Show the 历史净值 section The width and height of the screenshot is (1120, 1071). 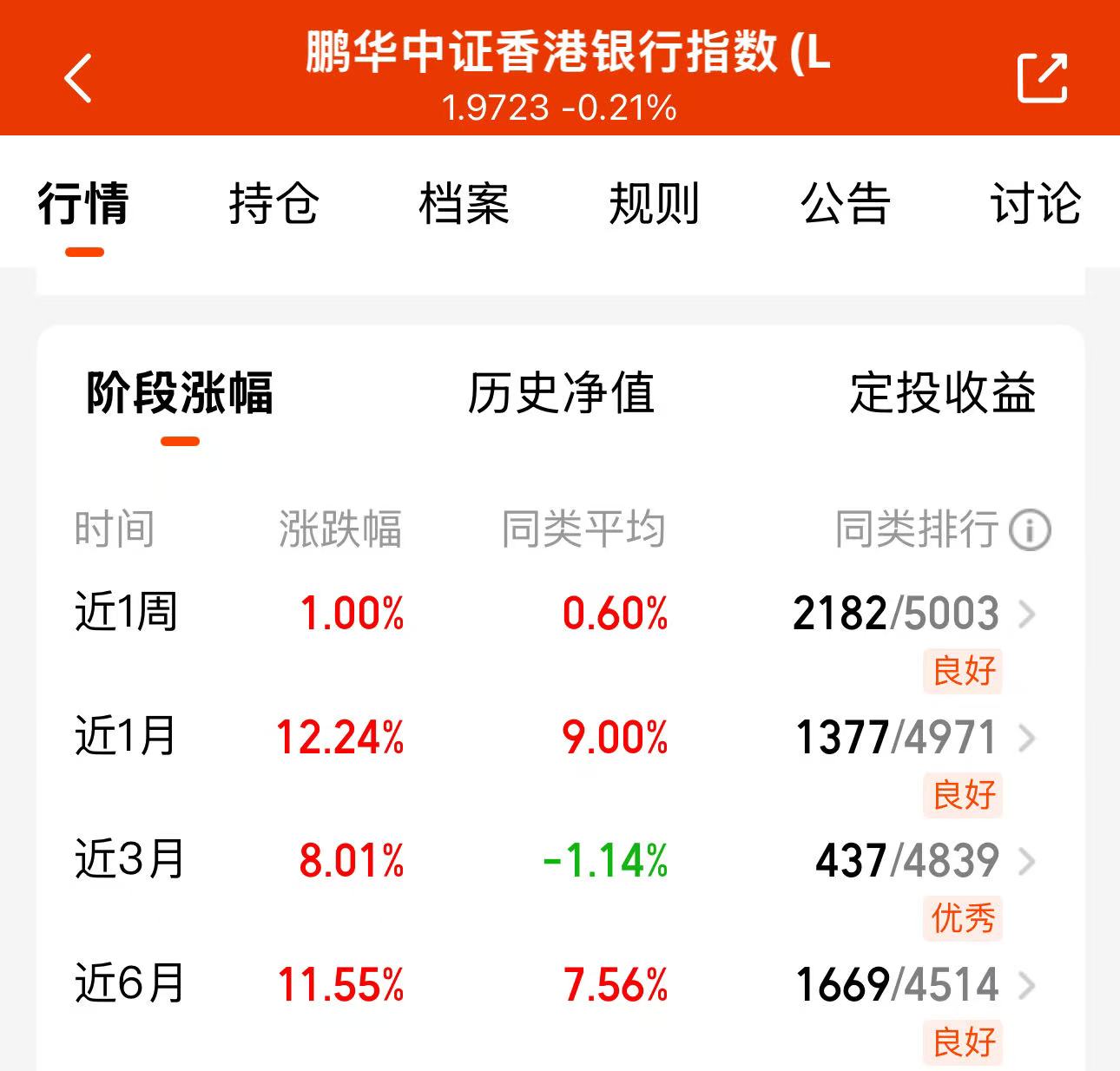pos(561,392)
